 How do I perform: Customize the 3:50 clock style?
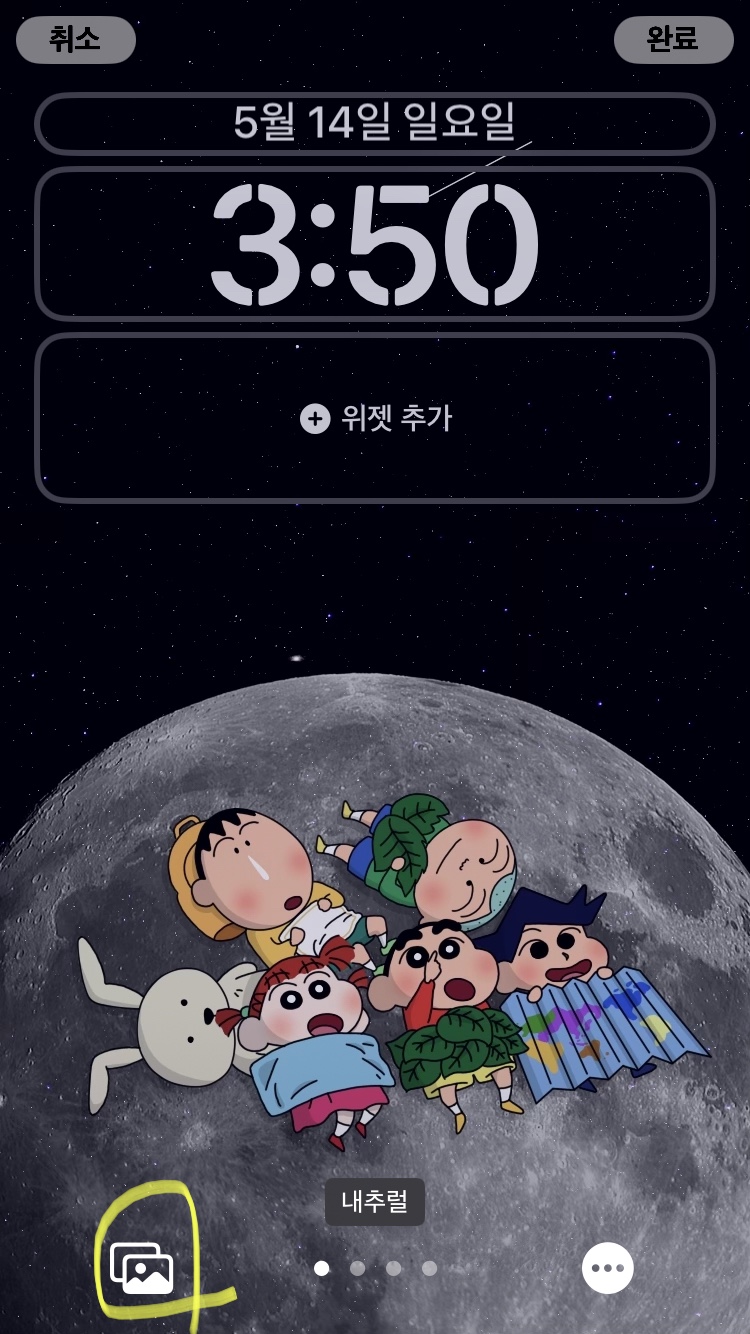tap(374, 244)
